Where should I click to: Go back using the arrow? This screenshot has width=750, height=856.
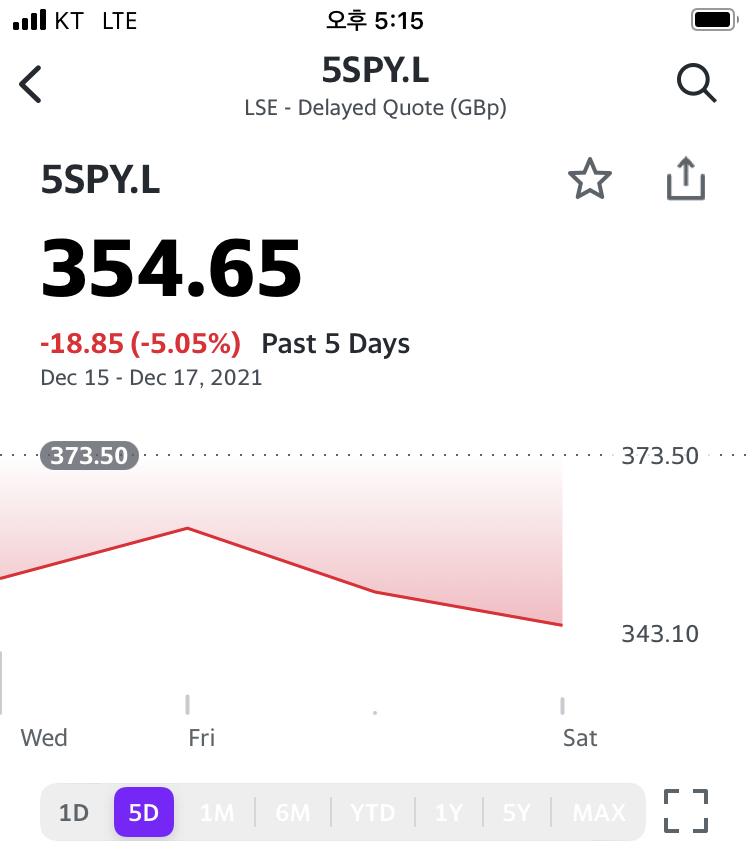point(32,84)
